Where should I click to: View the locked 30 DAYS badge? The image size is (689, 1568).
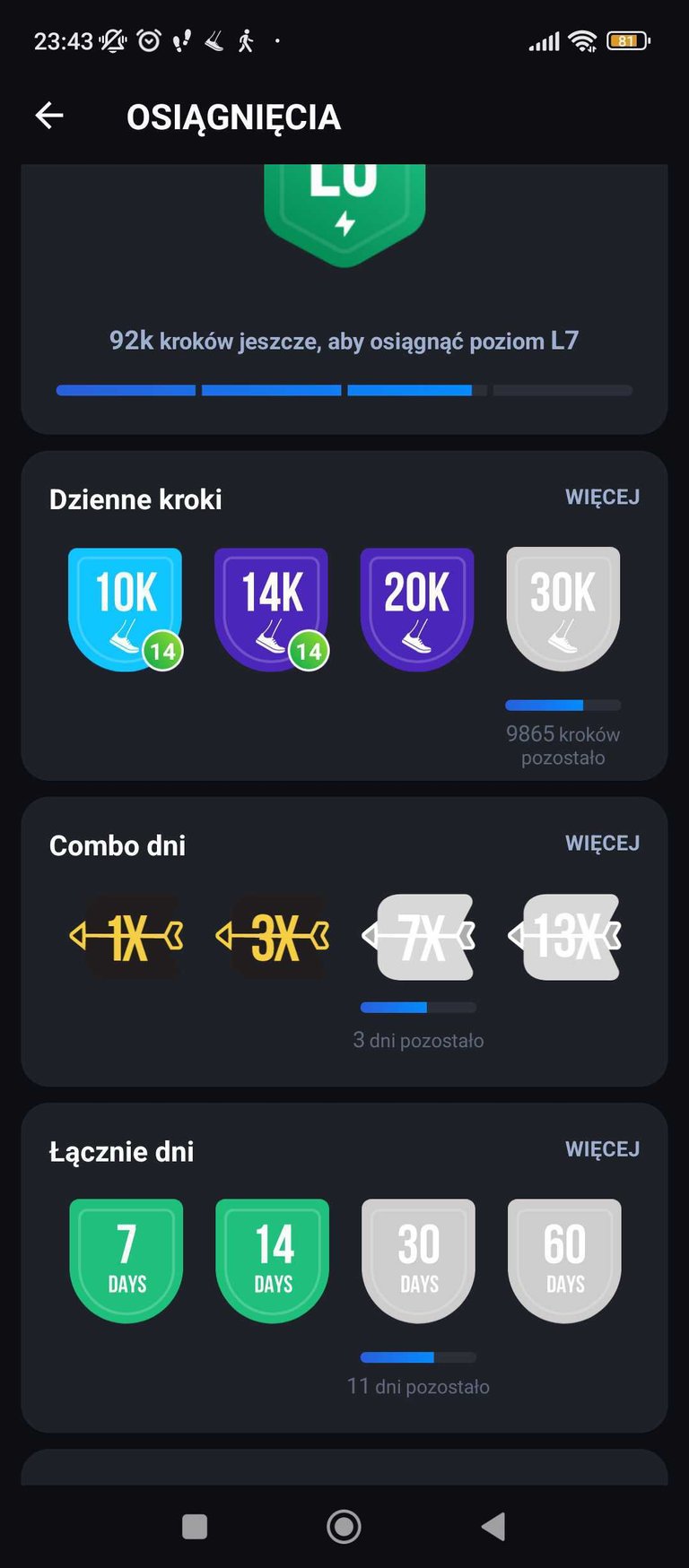point(418,1260)
